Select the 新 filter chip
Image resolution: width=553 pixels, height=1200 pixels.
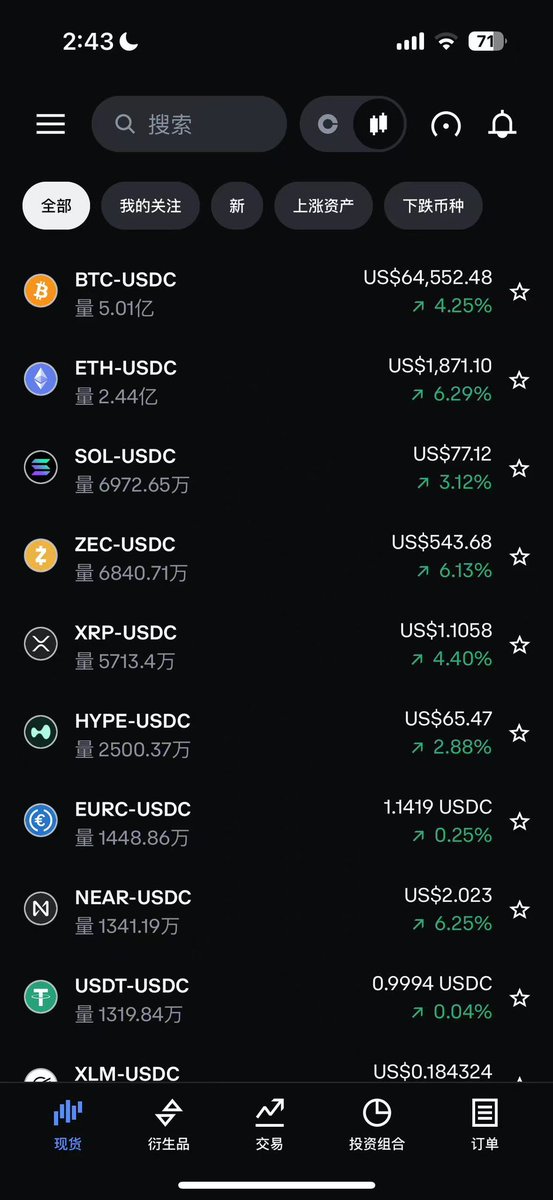[x=237, y=206]
